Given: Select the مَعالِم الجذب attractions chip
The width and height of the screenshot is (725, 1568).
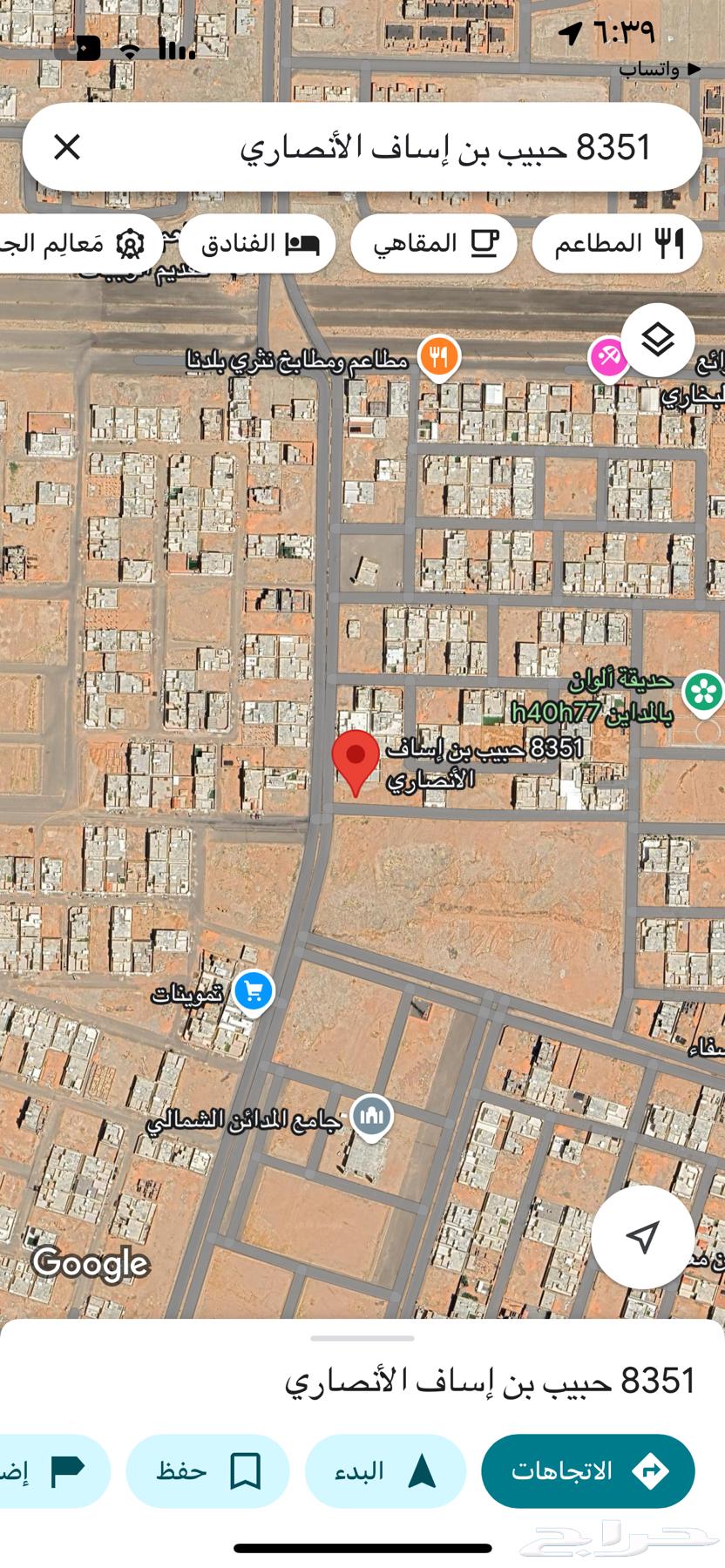Looking at the screenshot, I should 78,243.
